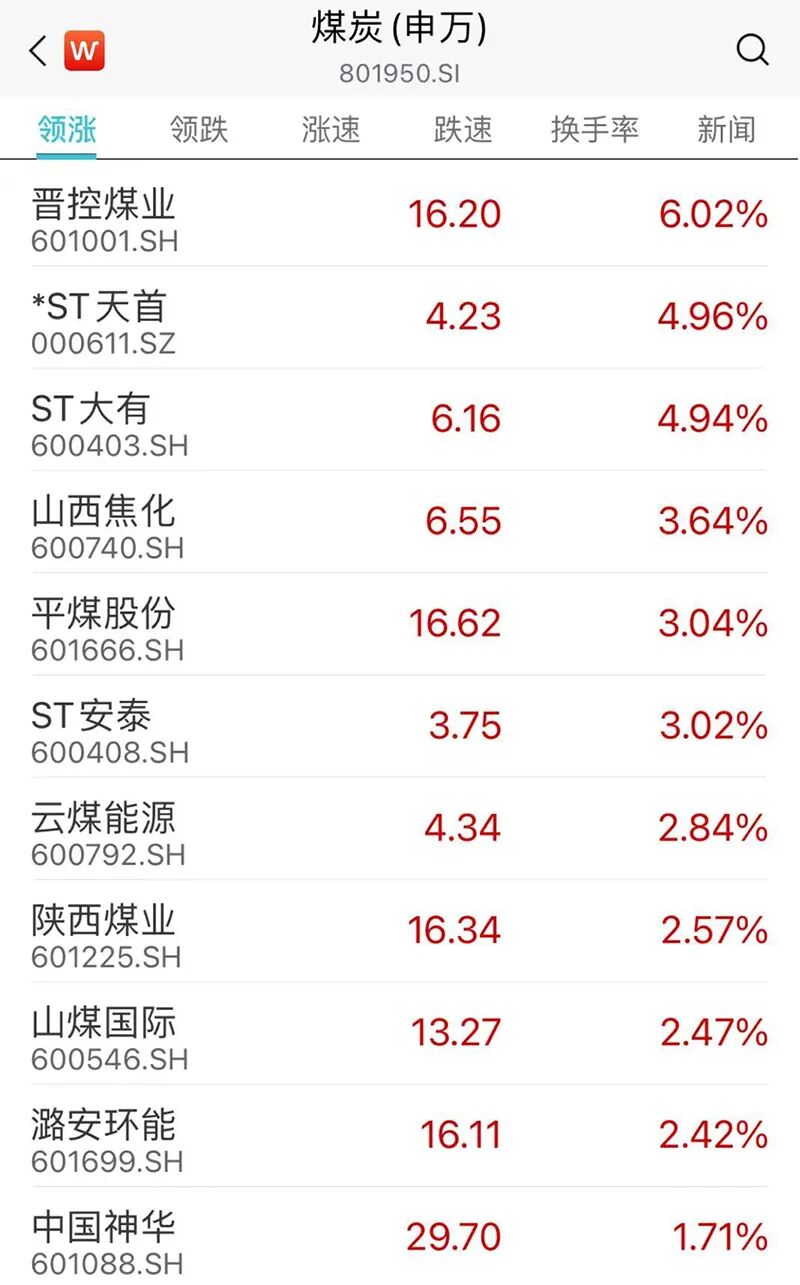800x1285 pixels.
Task: Switch to the 领跌 tab
Action: tap(199, 129)
